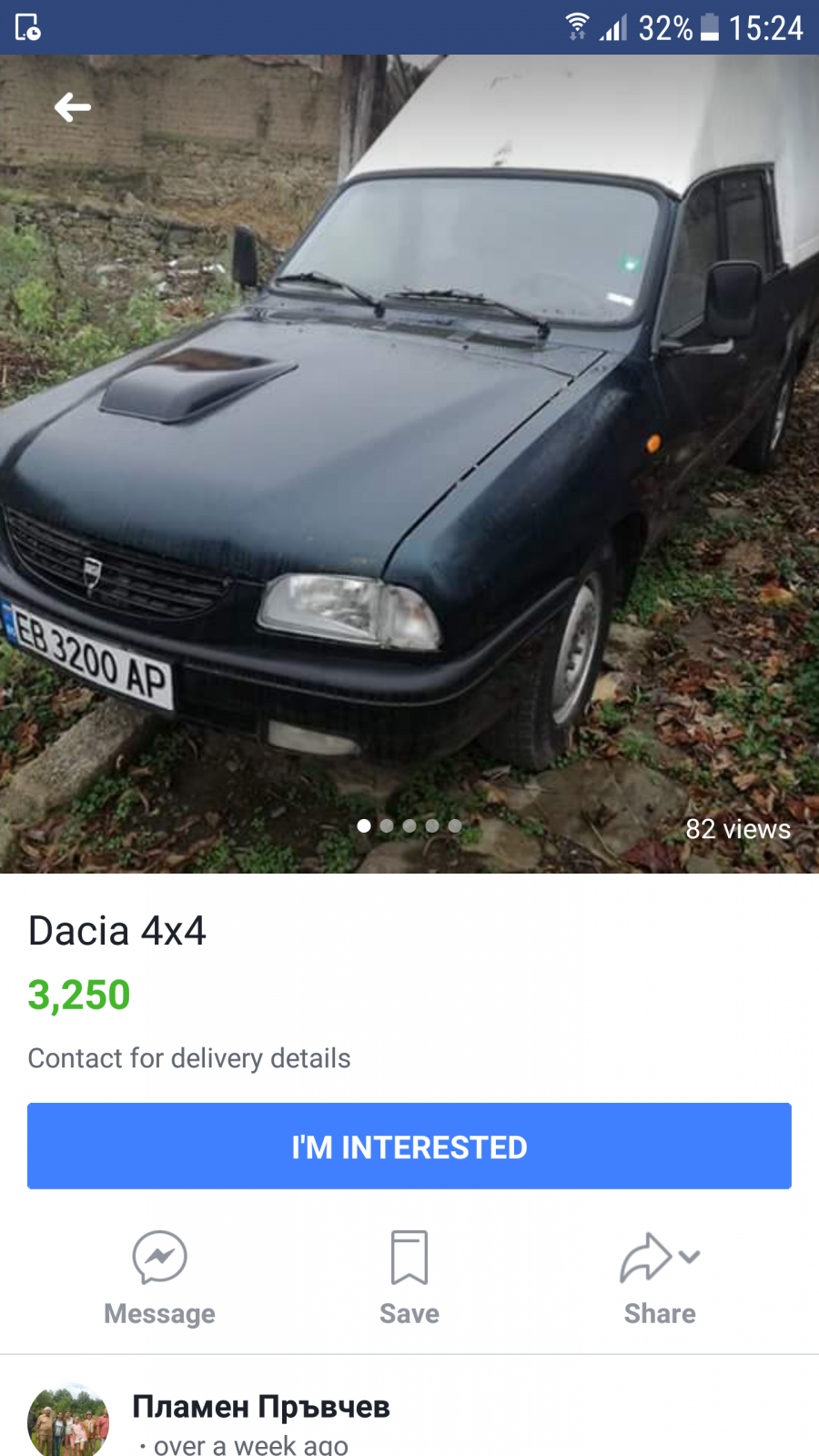Go back using the white arrow

click(73, 107)
